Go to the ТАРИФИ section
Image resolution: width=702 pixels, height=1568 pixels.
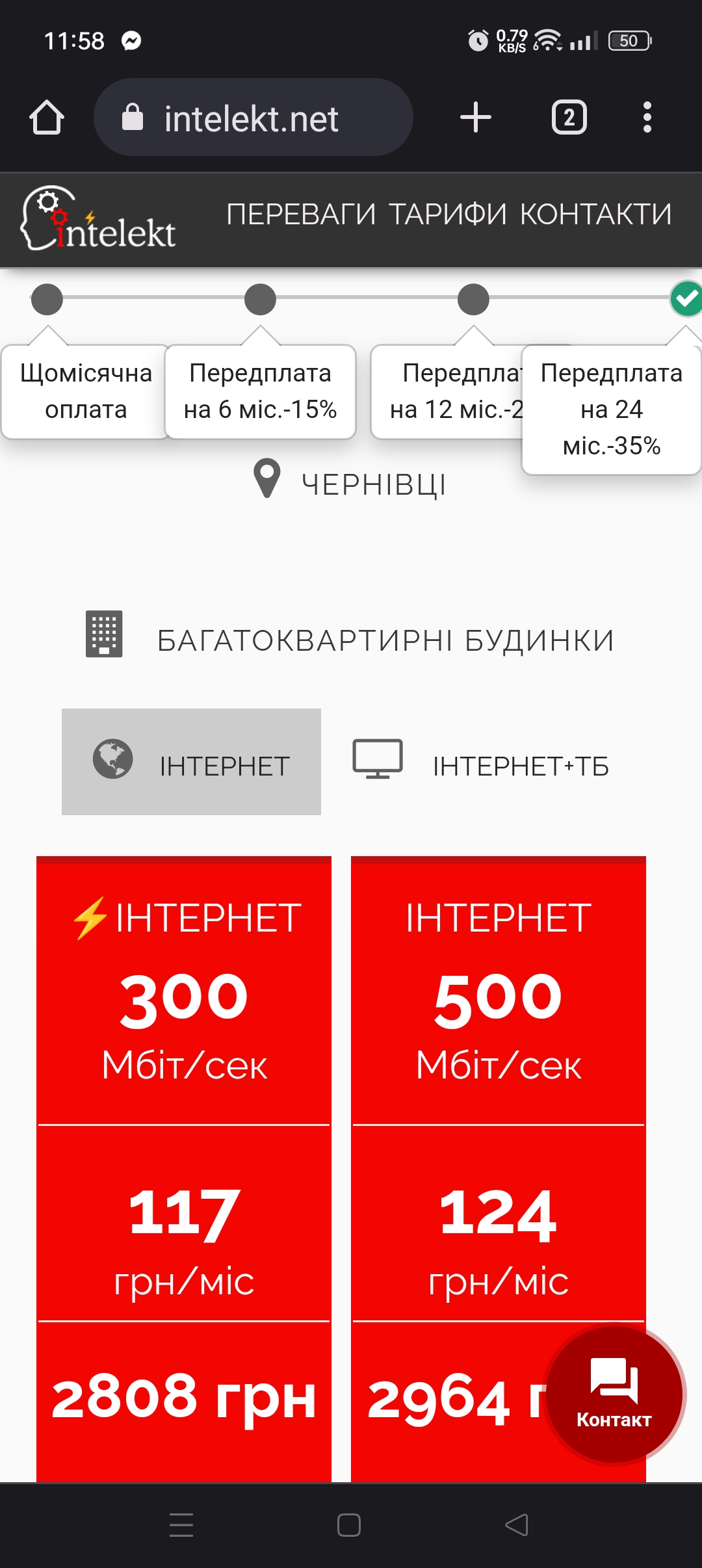pyautogui.click(x=448, y=215)
